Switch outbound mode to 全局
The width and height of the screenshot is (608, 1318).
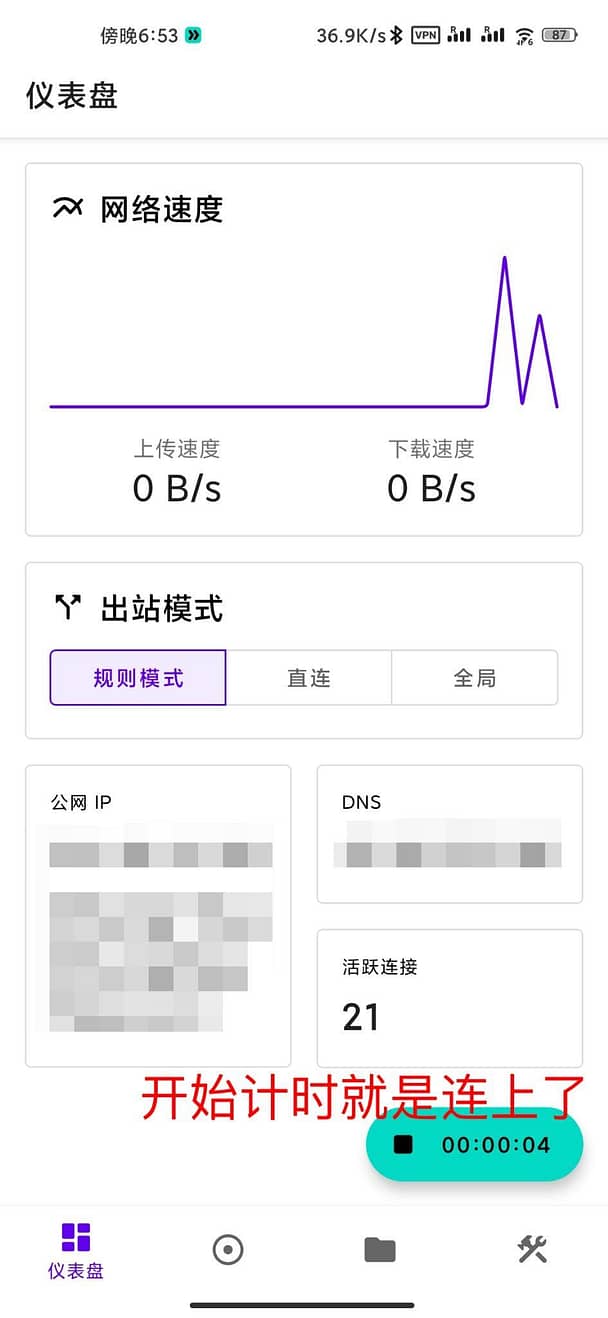pos(475,678)
